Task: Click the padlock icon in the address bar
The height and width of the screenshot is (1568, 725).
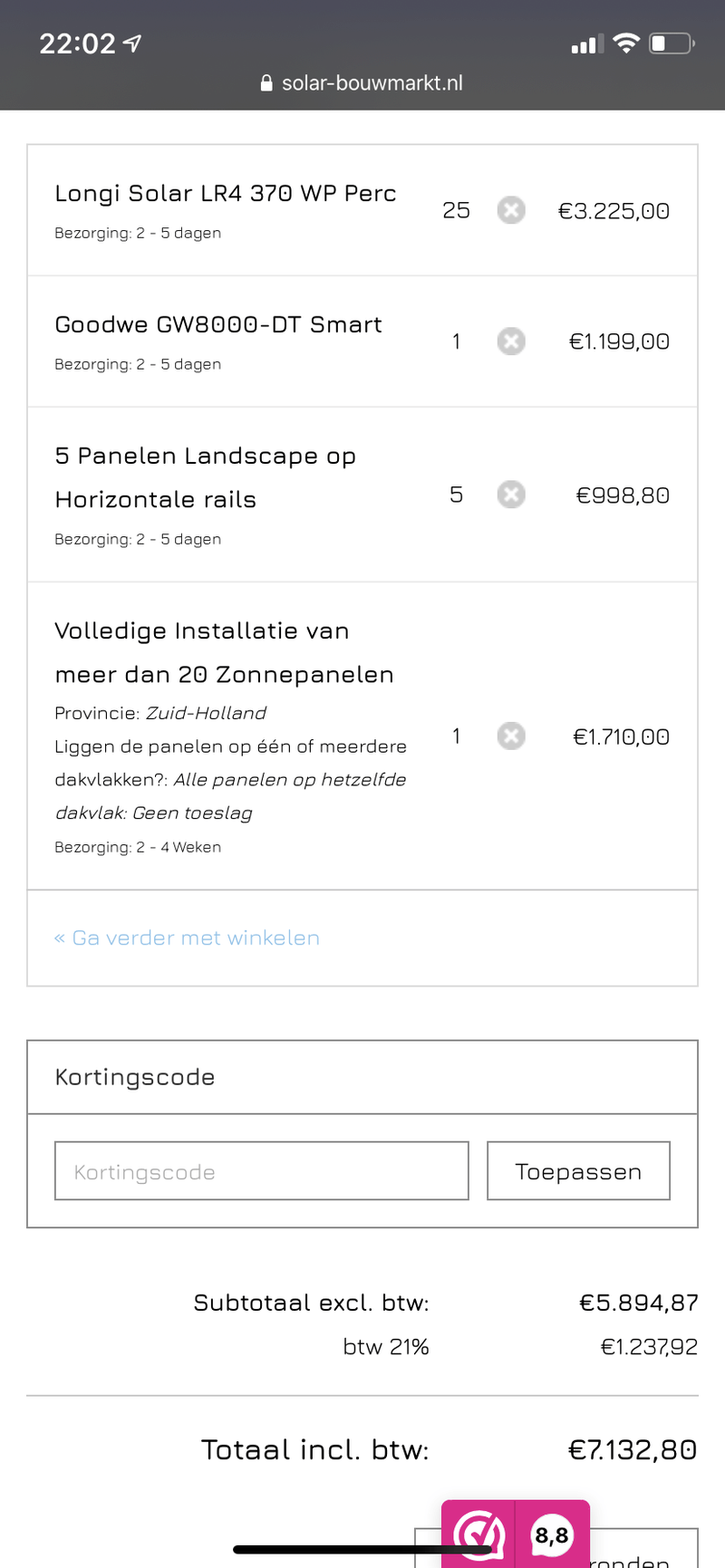Action: (x=266, y=82)
